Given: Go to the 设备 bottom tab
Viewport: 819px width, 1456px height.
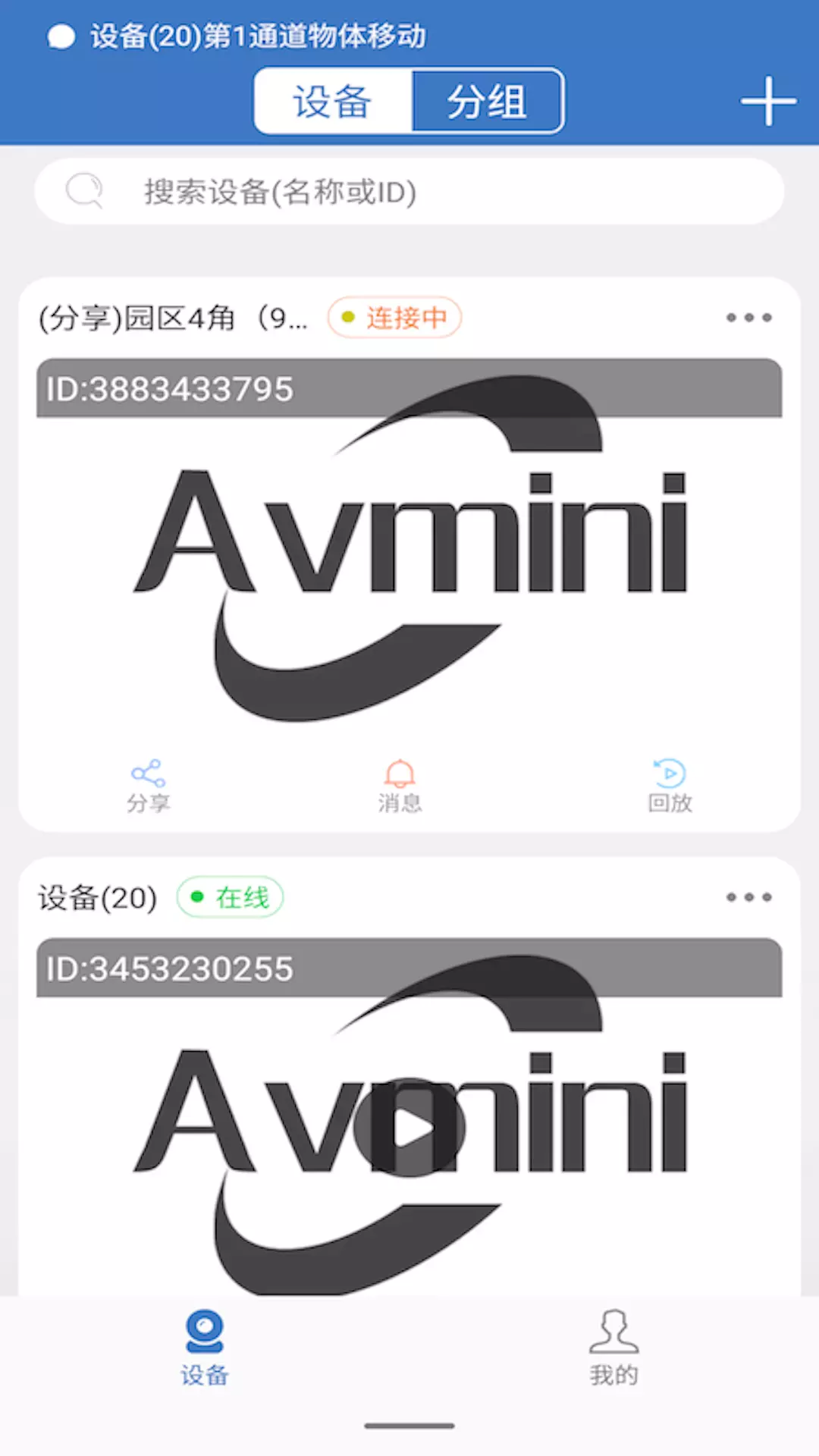Looking at the screenshot, I should (x=205, y=1348).
